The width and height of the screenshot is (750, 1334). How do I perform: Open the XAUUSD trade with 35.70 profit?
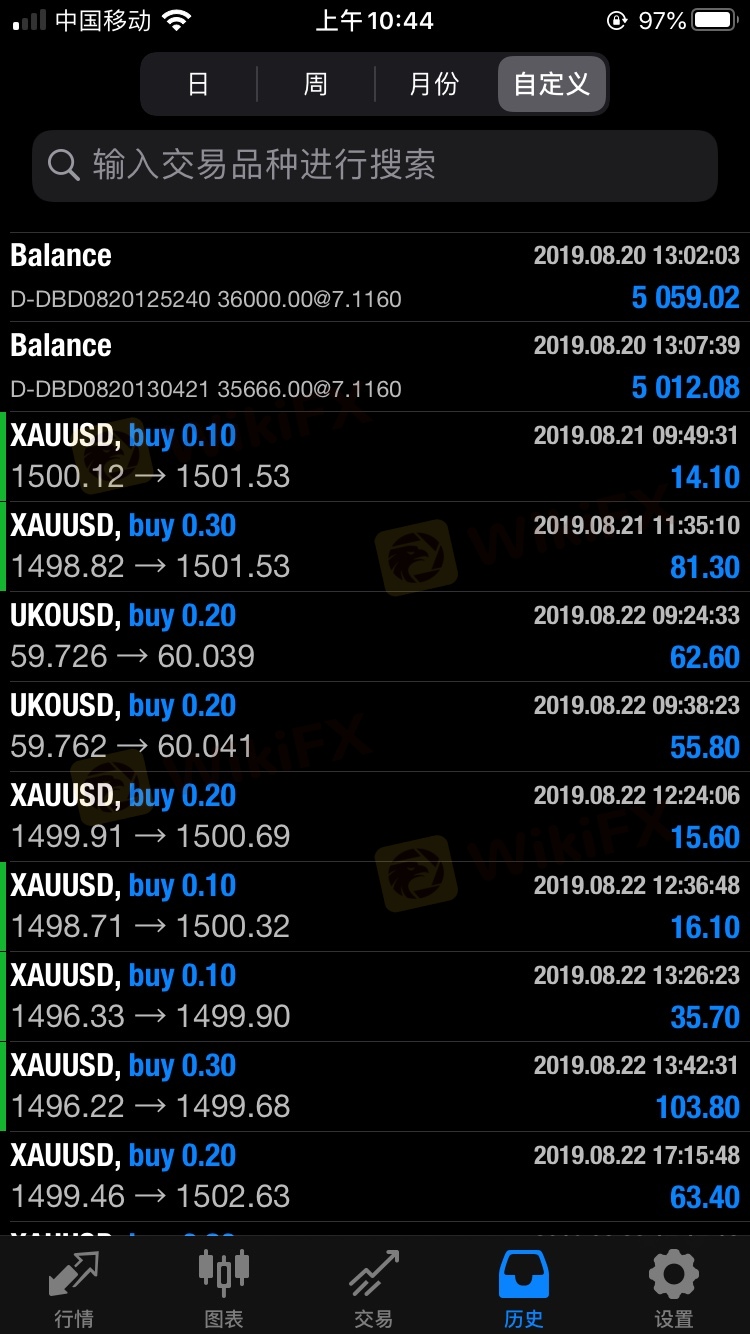coord(375,997)
